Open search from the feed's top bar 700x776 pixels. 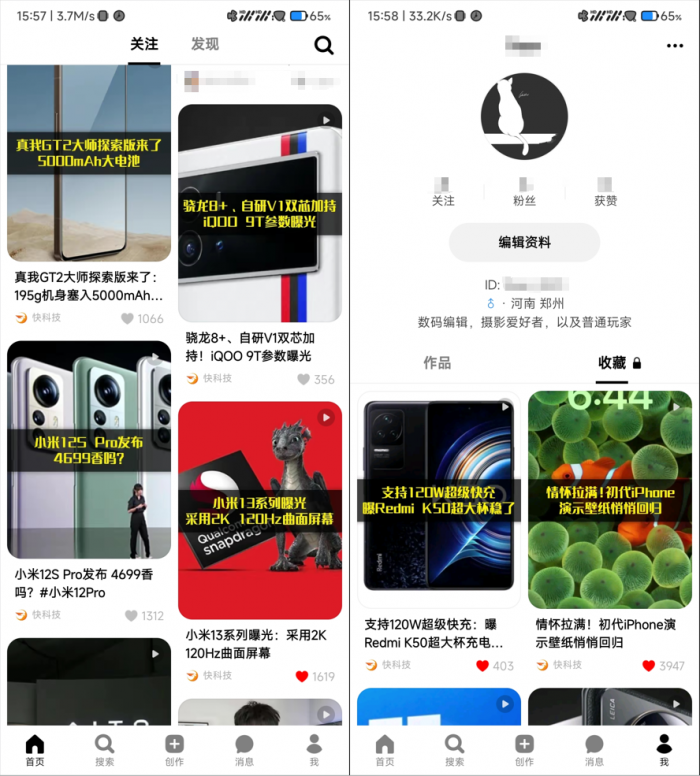coord(324,45)
